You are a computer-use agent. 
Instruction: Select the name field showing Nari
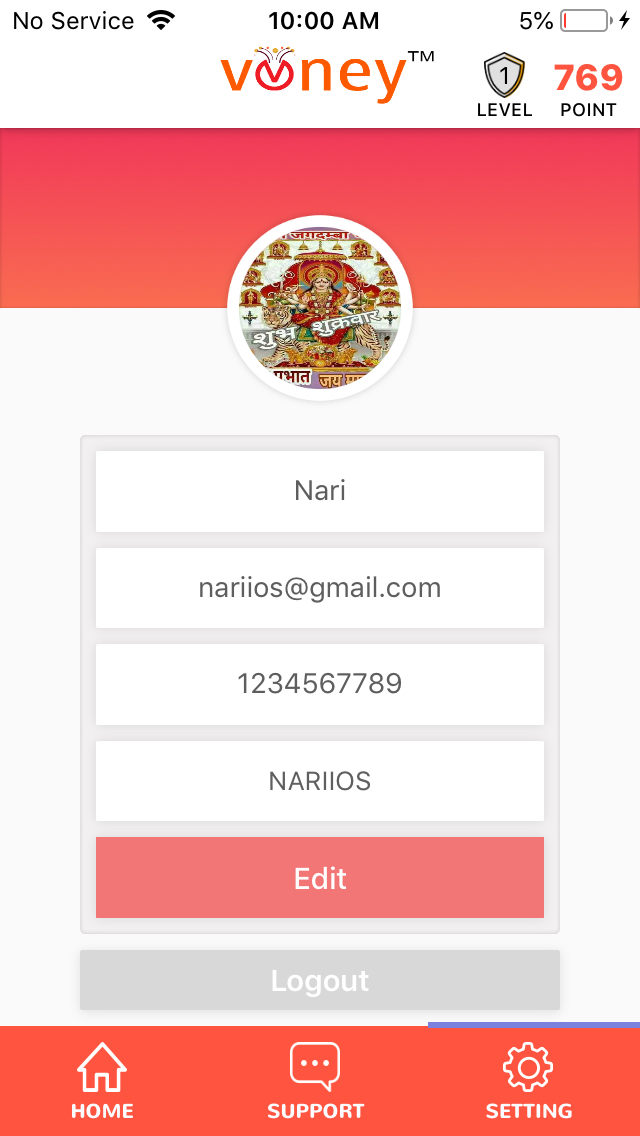coord(320,491)
